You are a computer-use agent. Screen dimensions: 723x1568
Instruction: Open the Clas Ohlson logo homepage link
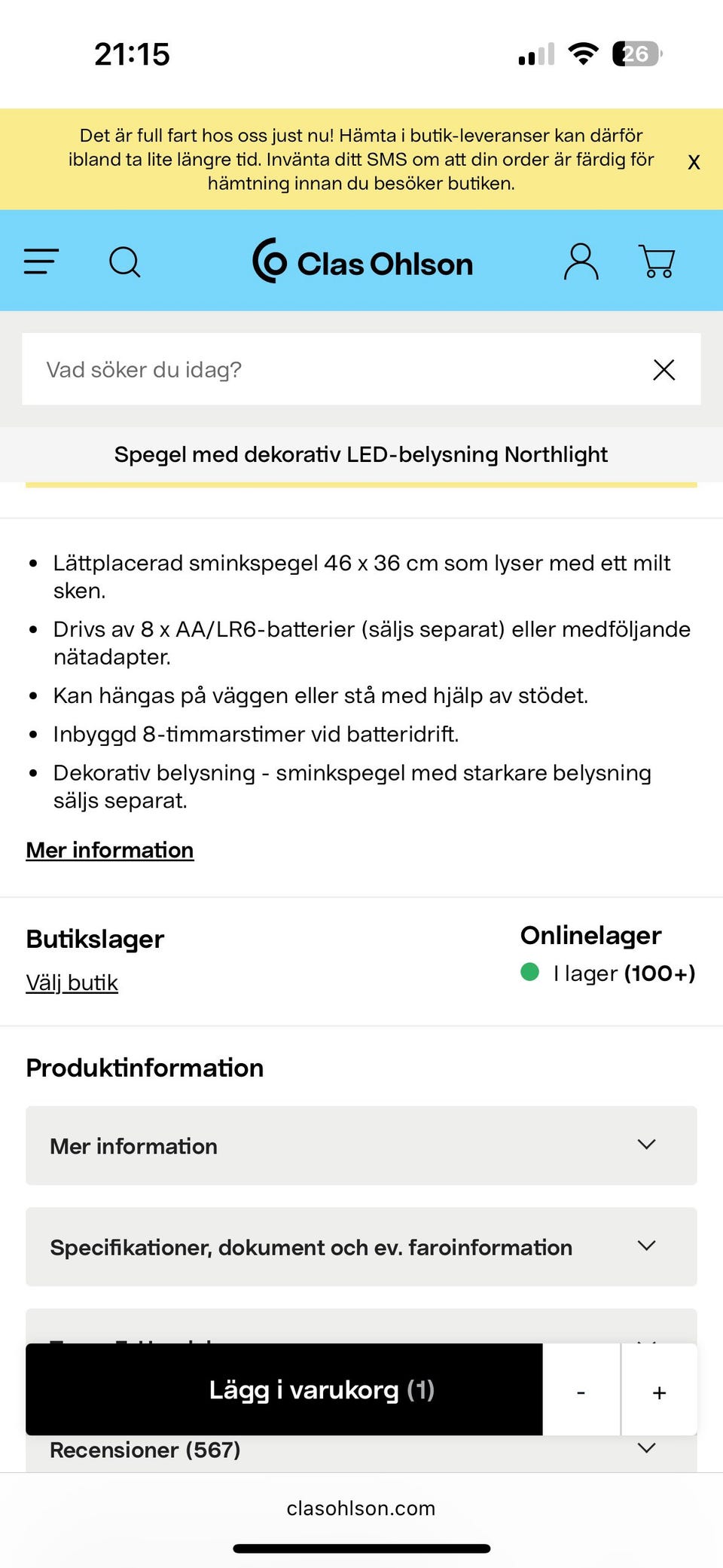[x=361, y=262]
